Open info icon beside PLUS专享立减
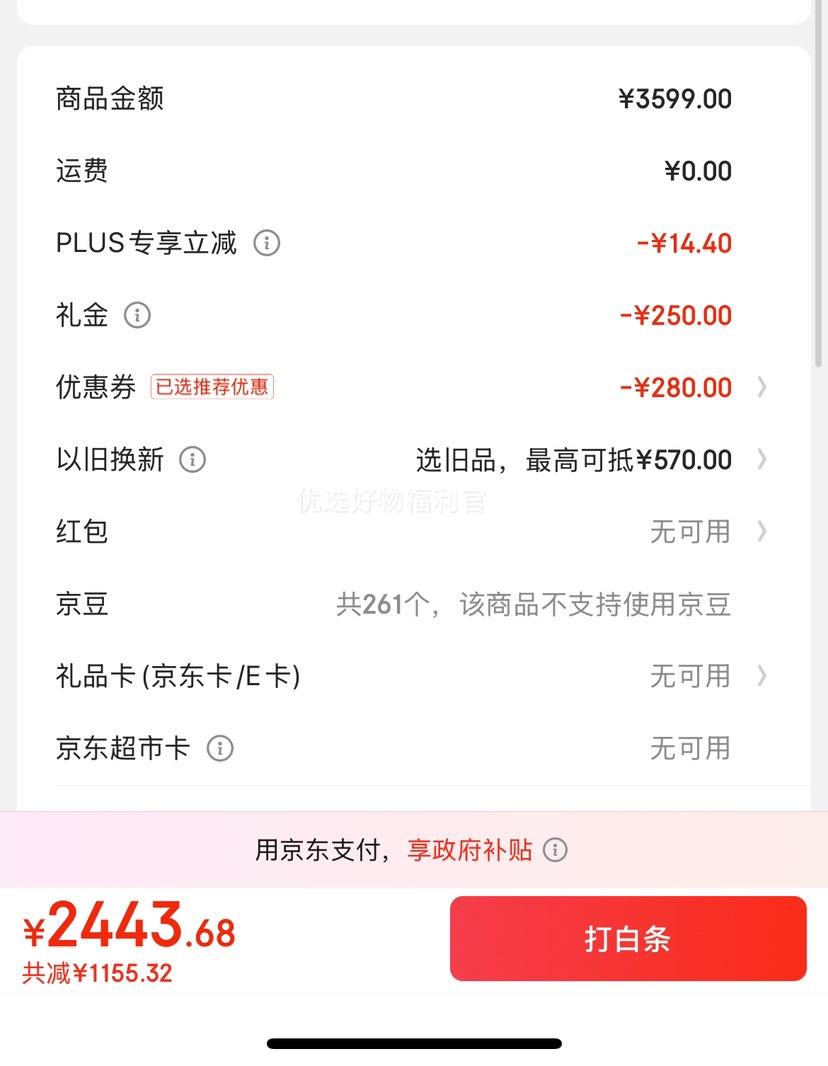Screen dimensions: 828x1066 point(266,243)
